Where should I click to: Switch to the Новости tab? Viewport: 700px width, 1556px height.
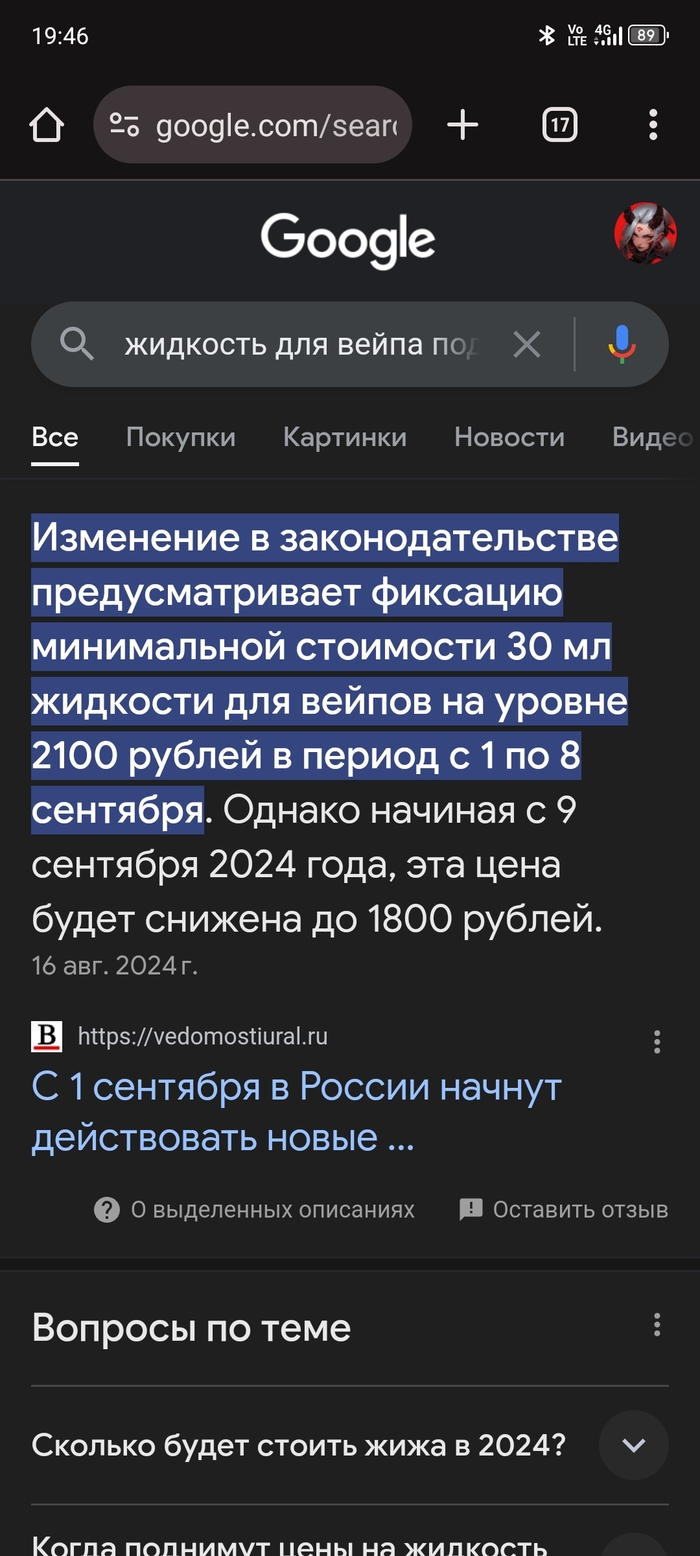click(509, 437)
